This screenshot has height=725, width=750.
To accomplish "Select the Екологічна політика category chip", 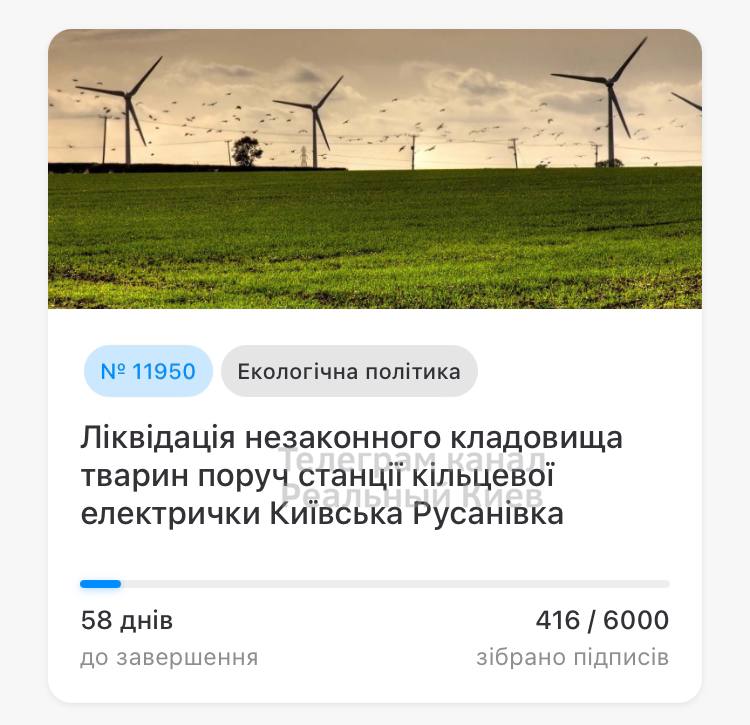I will click(x=349, y=372).
